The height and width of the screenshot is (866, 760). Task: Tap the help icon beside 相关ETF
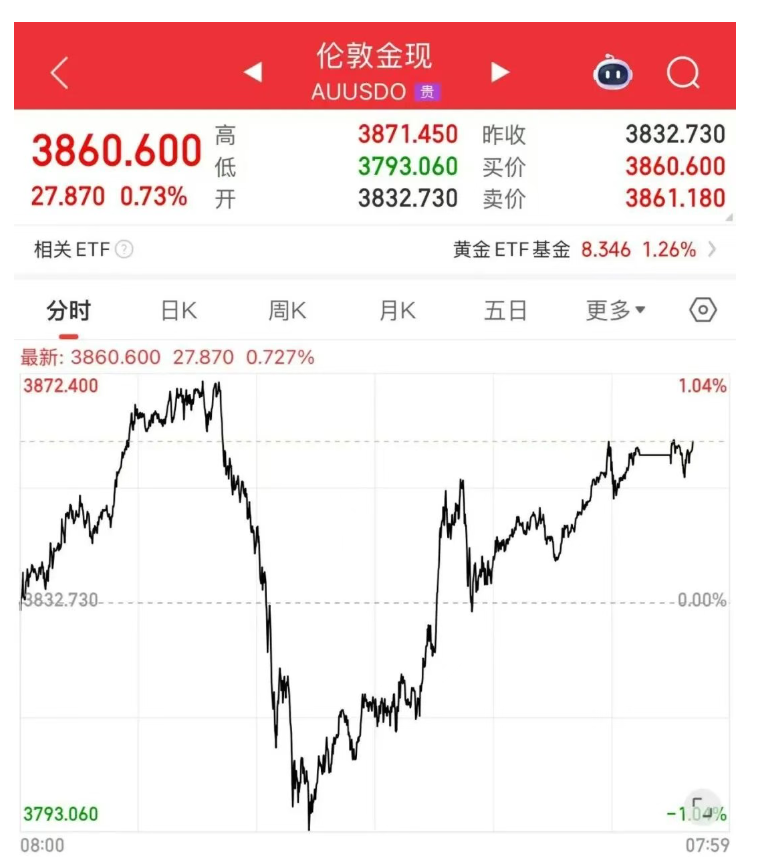pyautogui.click(x=124, y=250)
